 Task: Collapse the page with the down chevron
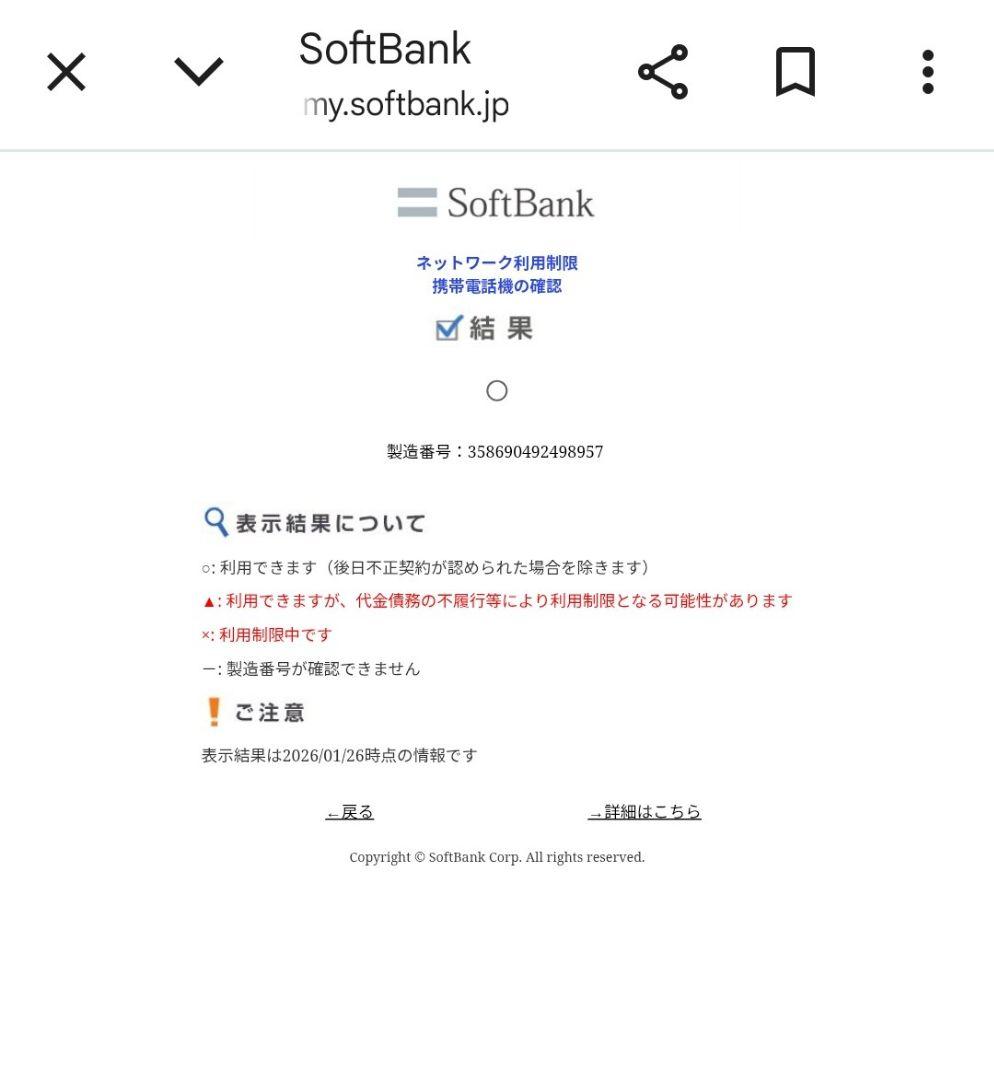pos(199,70)
